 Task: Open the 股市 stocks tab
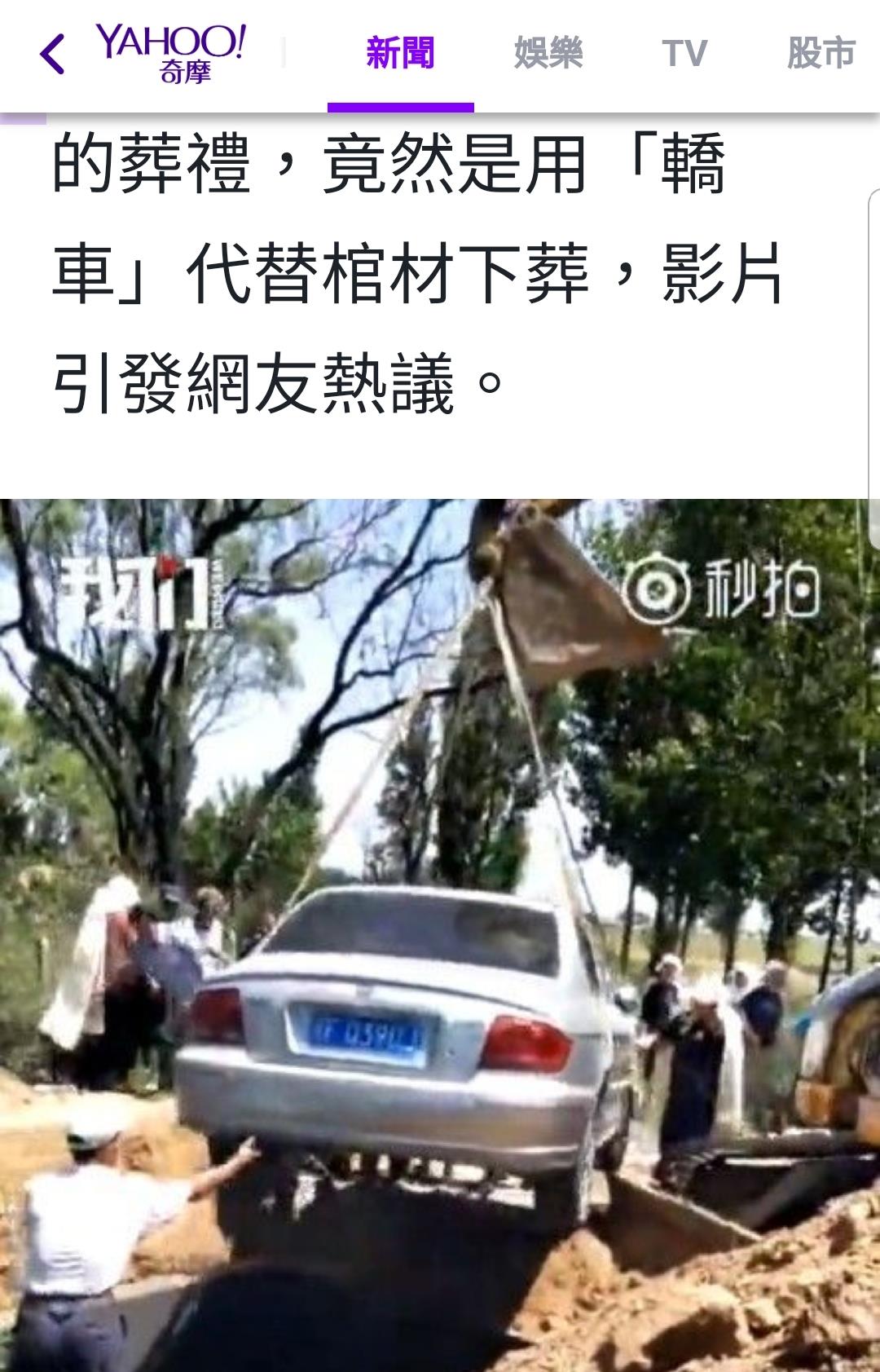[821, 54]
